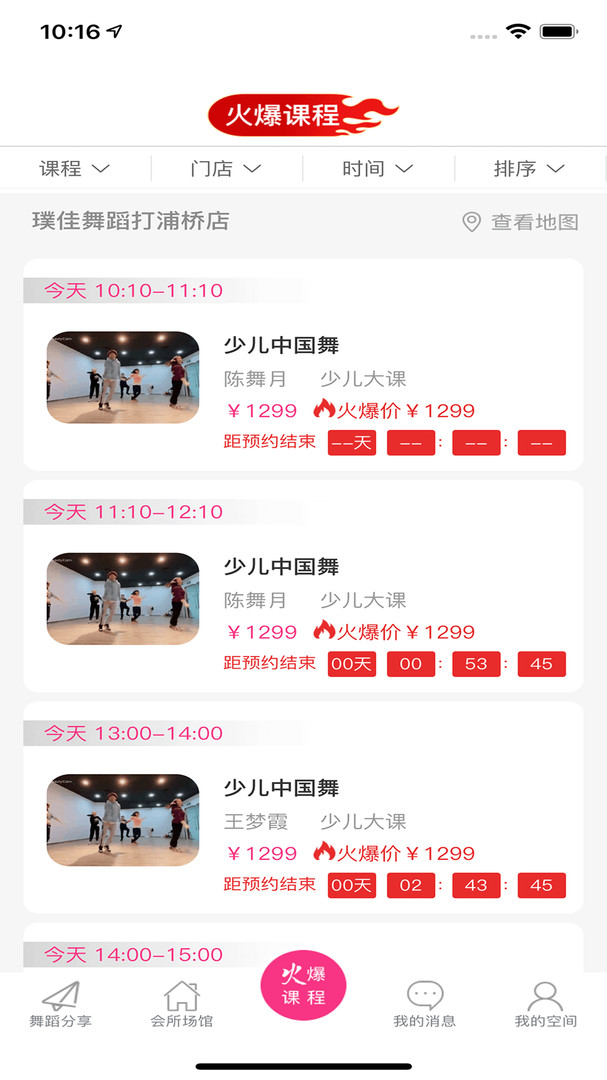
Task: Expand the 课程 filter dropdown
Action: click(x=75, y=168)
